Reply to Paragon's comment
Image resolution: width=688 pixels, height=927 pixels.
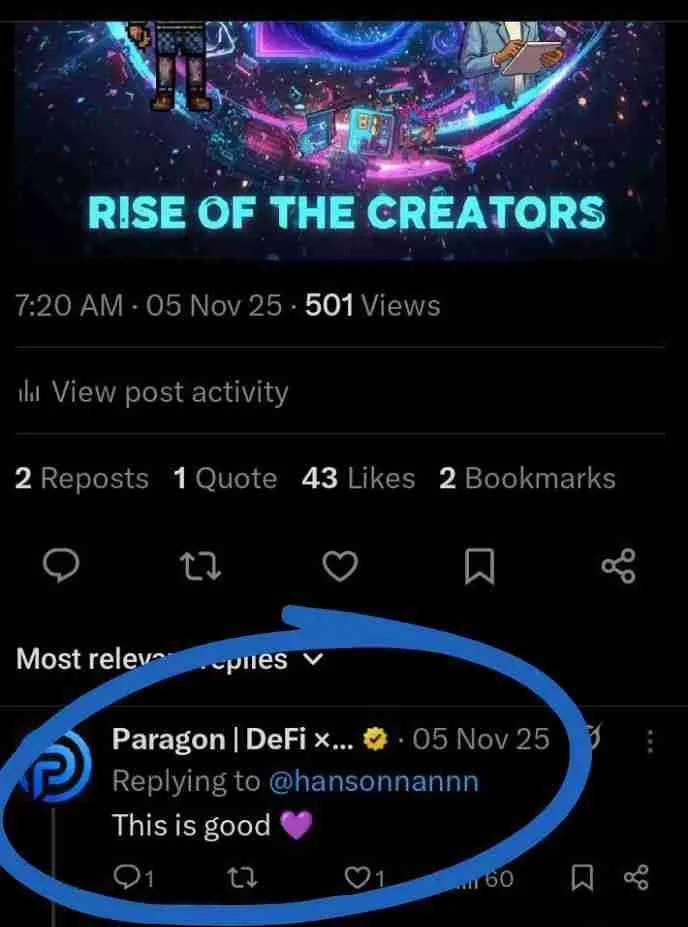pyautogui.click(x=126, y=878)
